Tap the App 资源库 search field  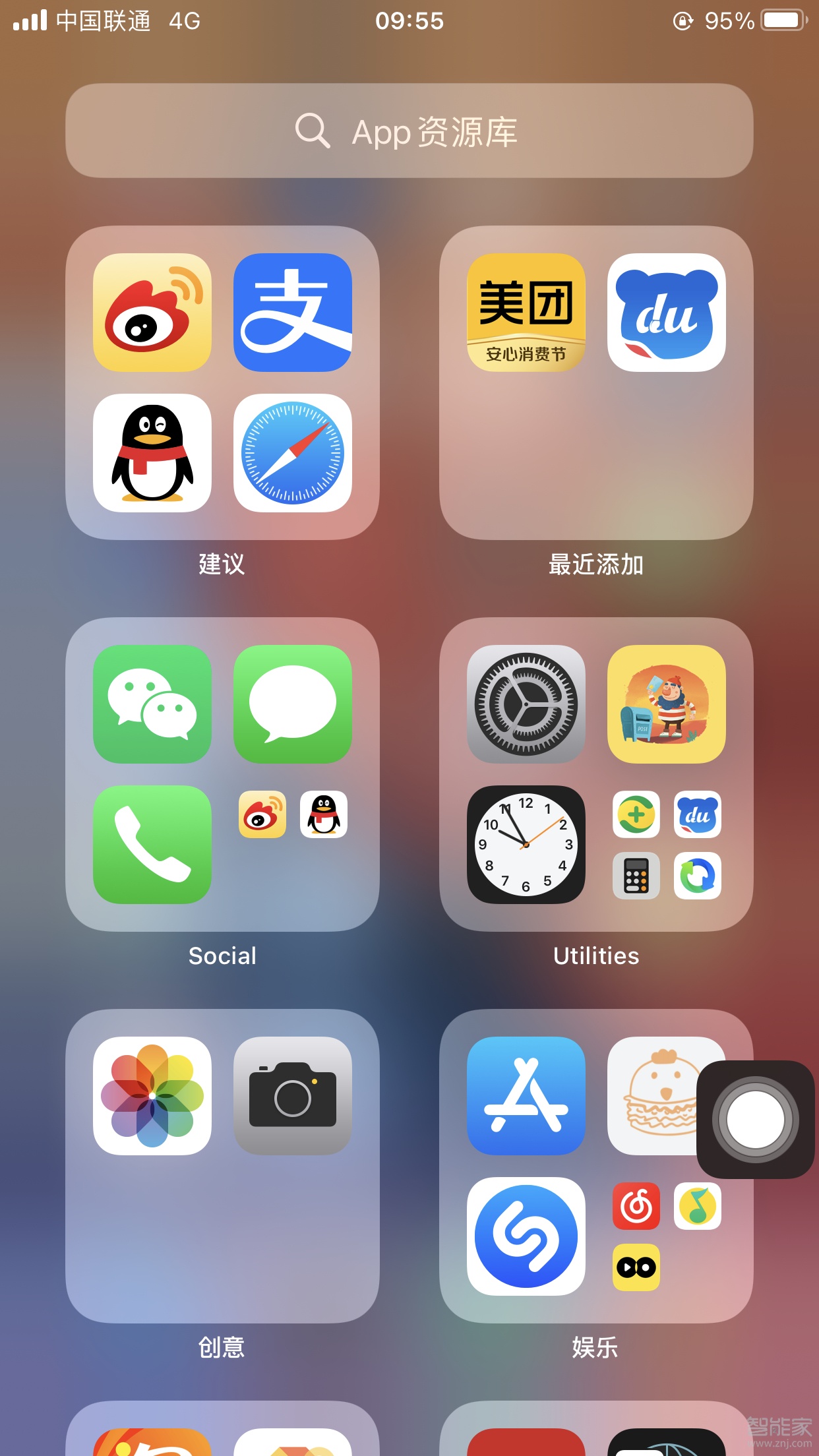click(409, 131)
